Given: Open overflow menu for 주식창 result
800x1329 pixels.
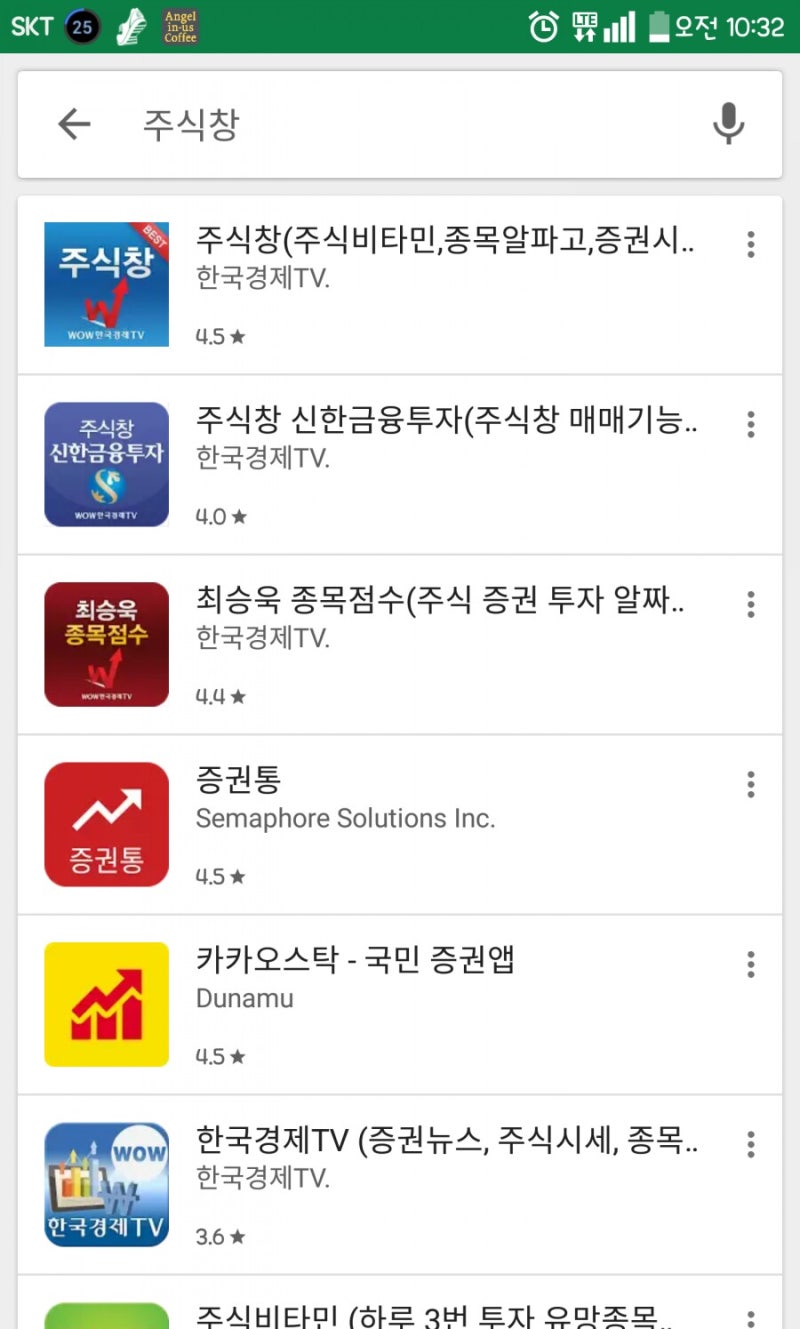Looking at the screenshot, I should [749, 245].
